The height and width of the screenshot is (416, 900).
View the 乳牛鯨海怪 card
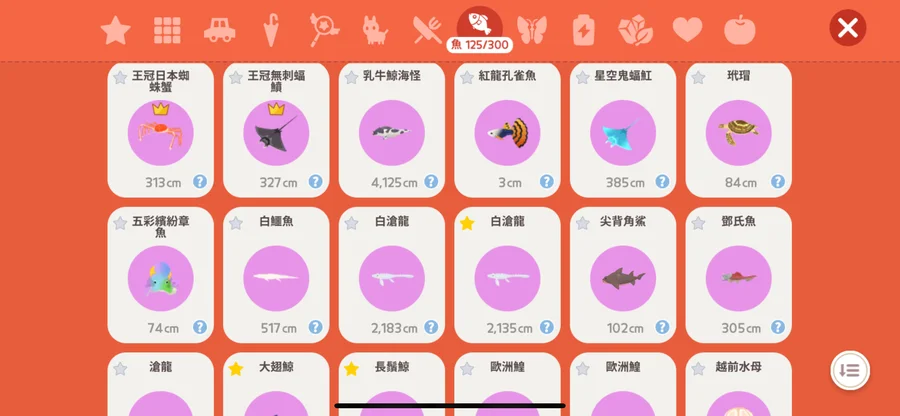pyautogui.click(x=391, y=132)
